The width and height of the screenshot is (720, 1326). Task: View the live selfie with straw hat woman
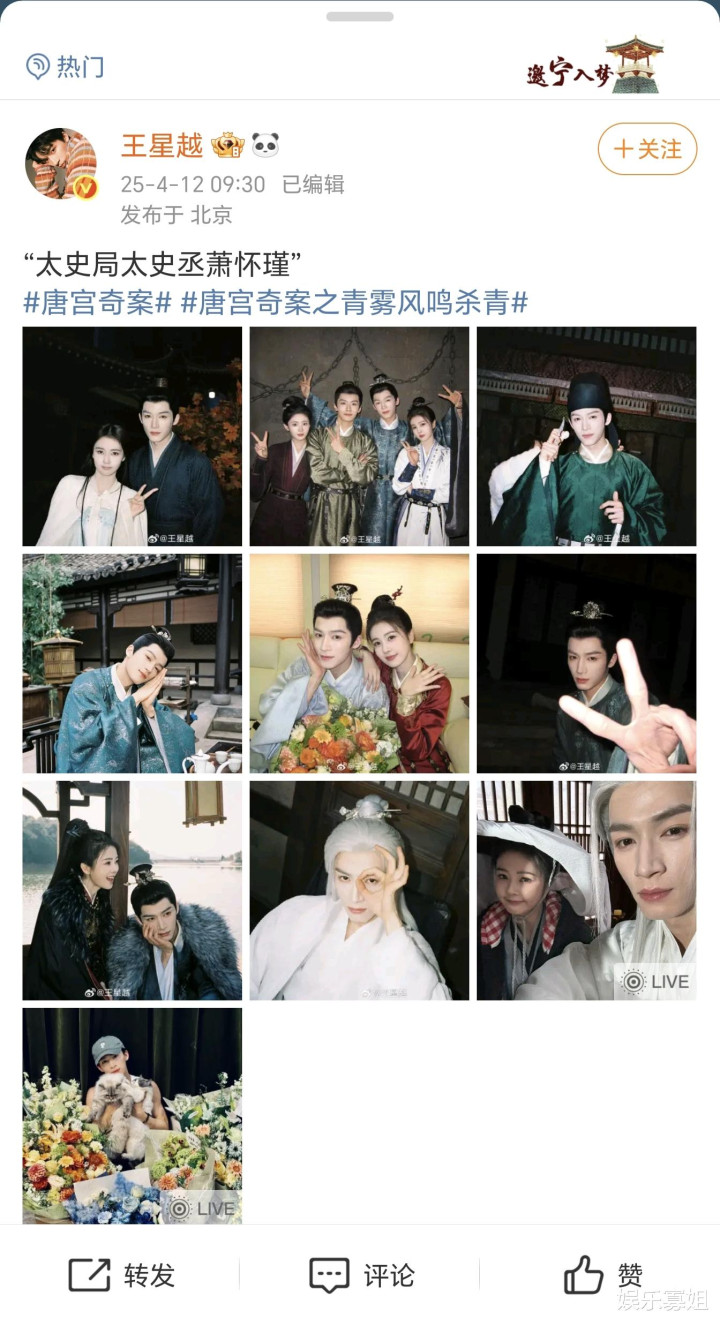tap(586, 890)
